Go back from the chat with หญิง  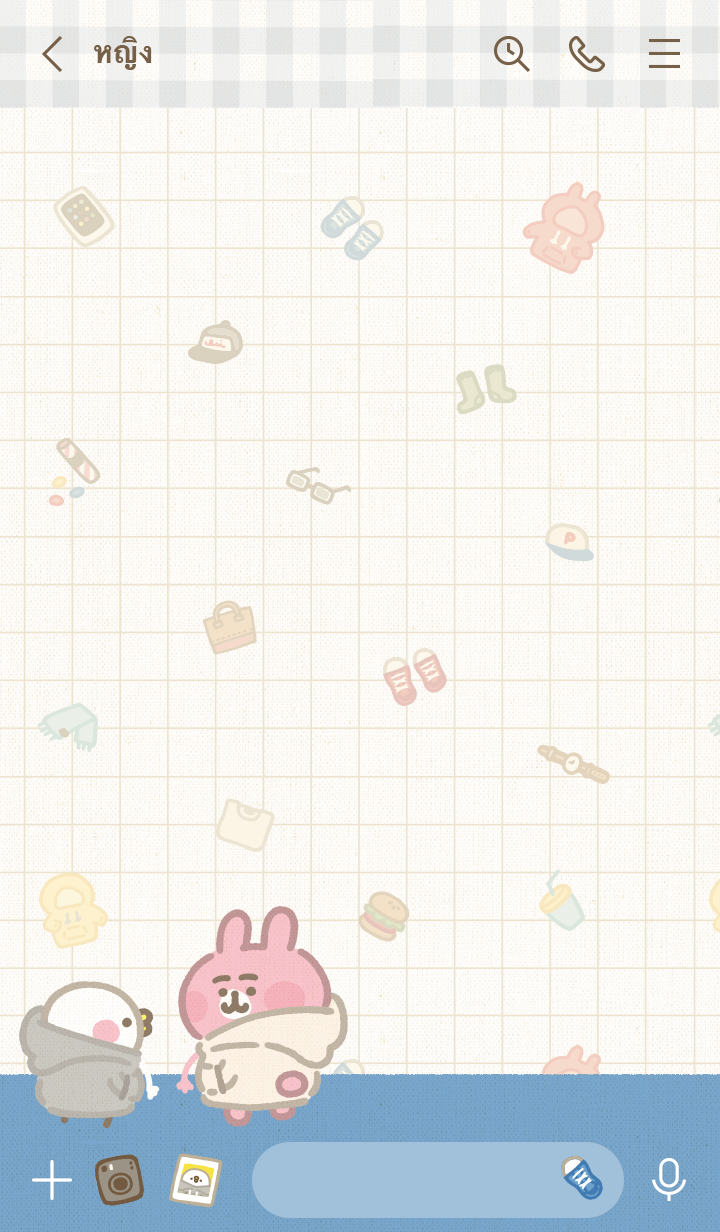coord(52,54)
